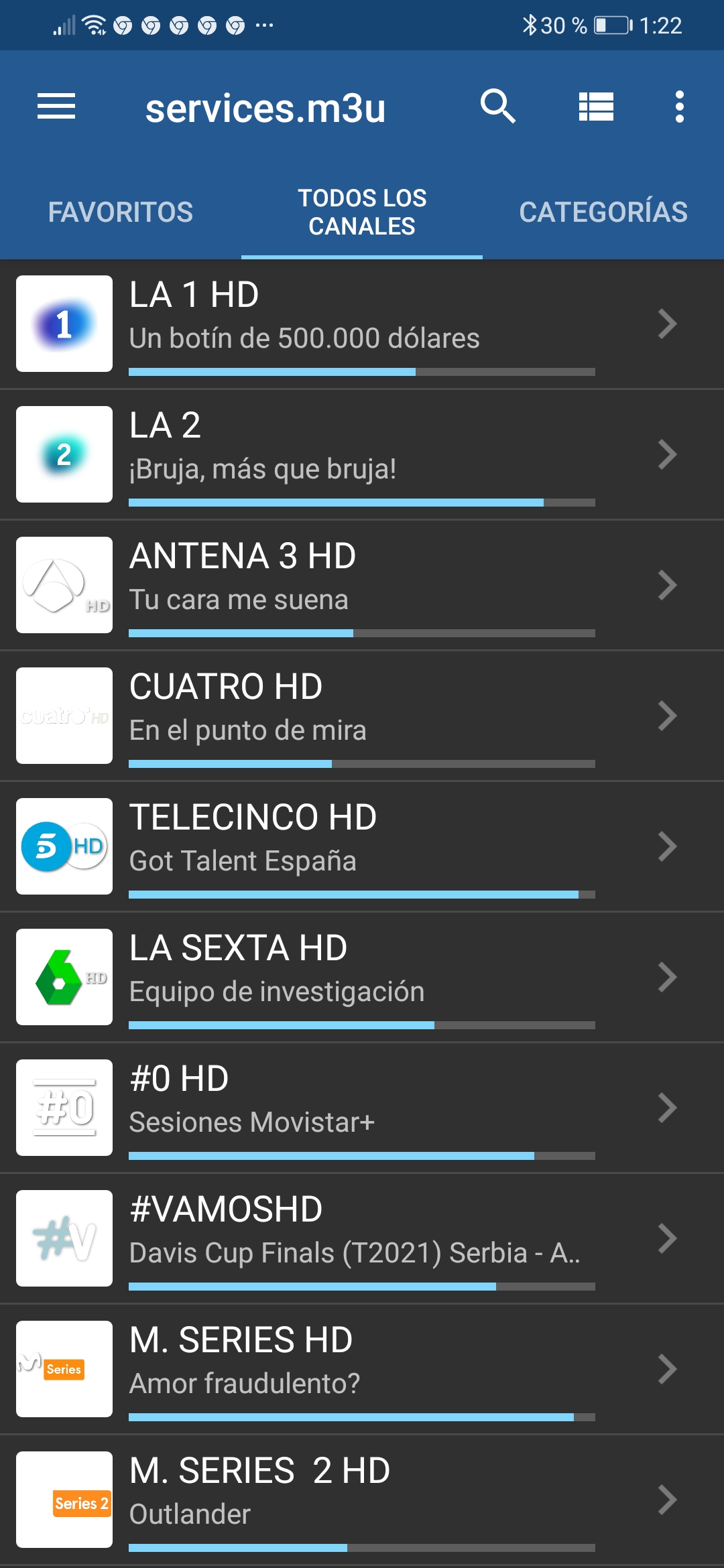Viewport: 724px width, 1568px height.
Task: Open M. SERIES 2 HD showing Outlander
Action: pos(362,1500)
